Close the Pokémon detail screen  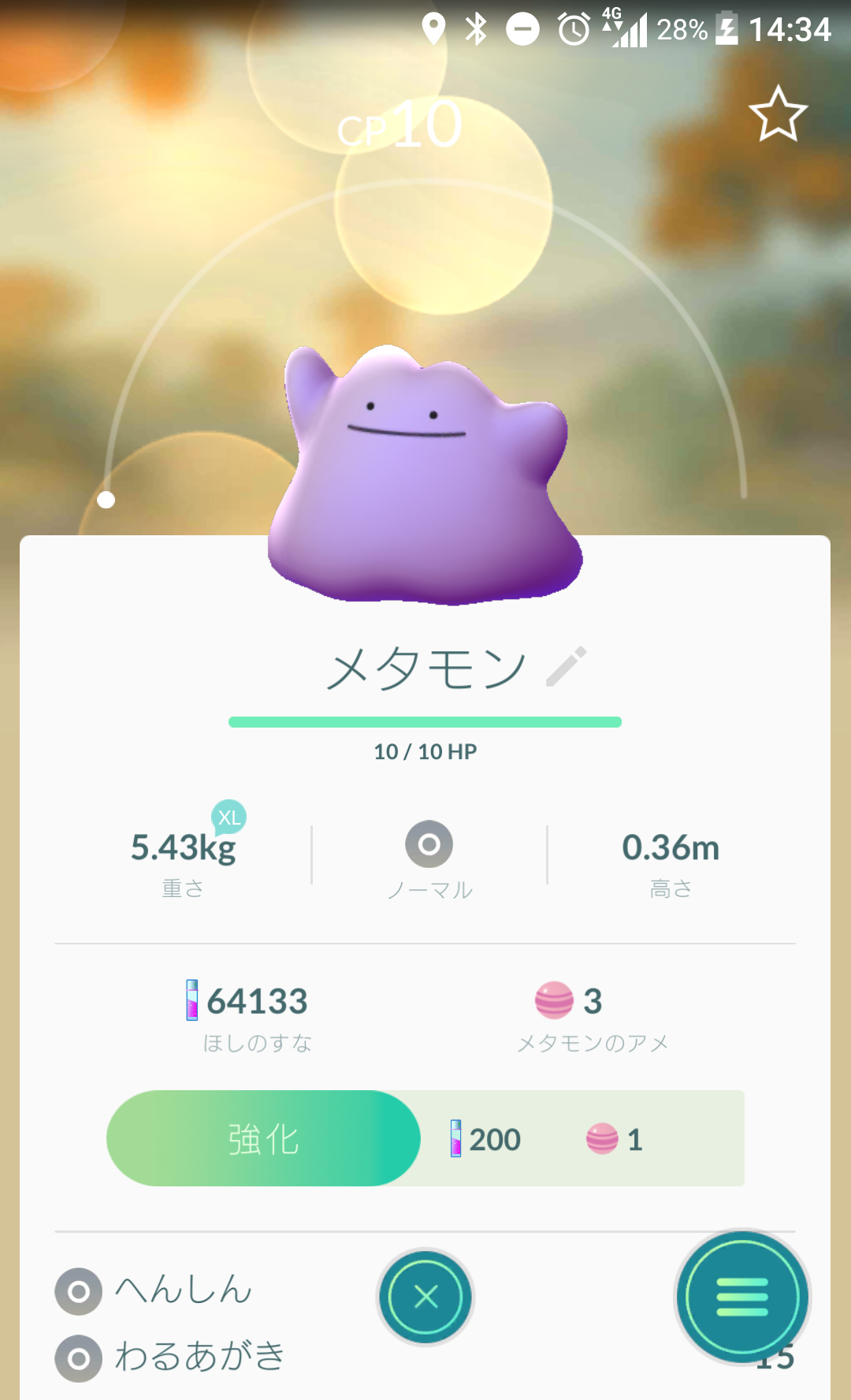tap(425, 1297)
